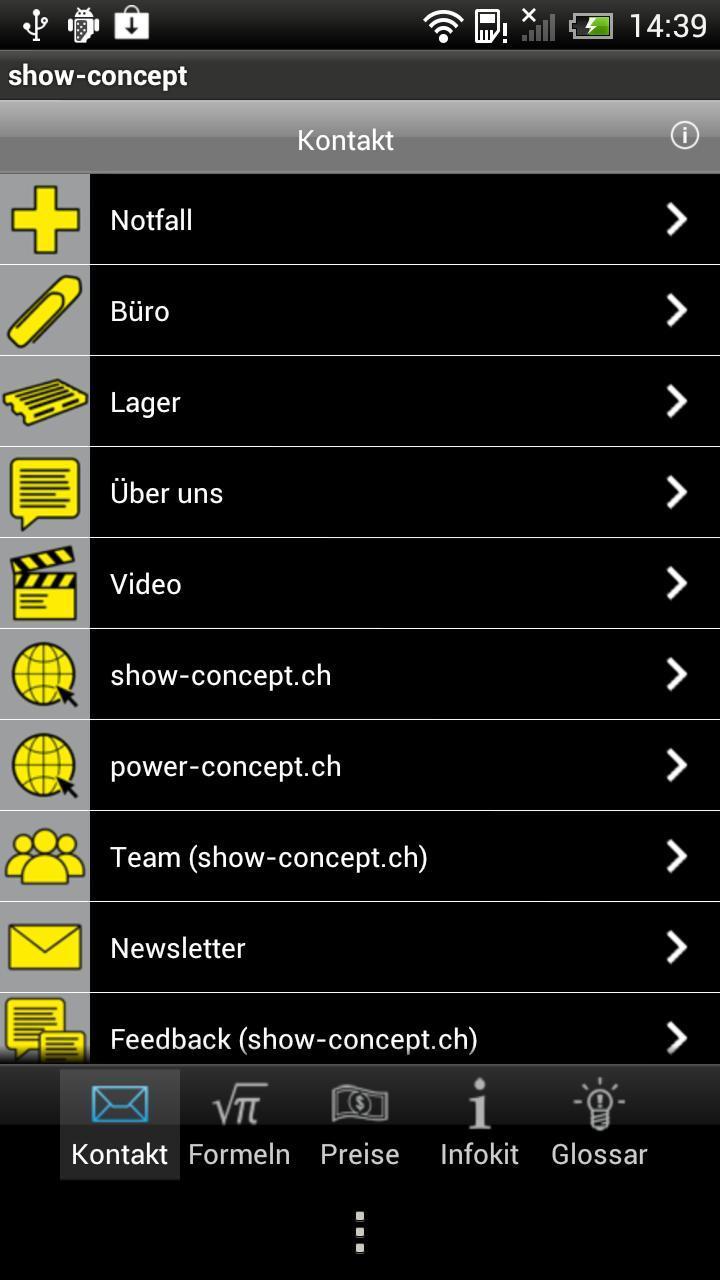Select the Team people icon
720x1280 pixels.
45,856
